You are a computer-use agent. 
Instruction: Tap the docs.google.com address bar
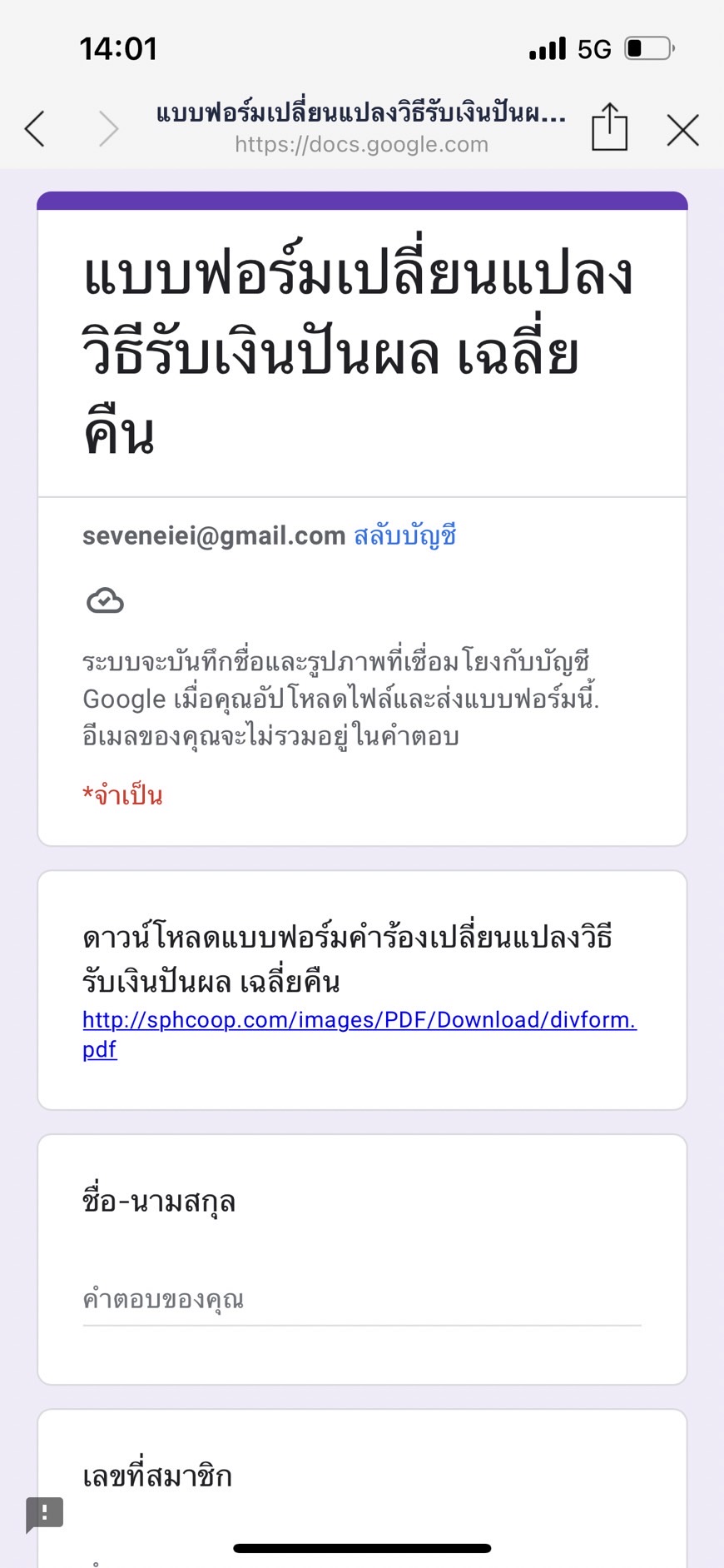pos(361,129)
